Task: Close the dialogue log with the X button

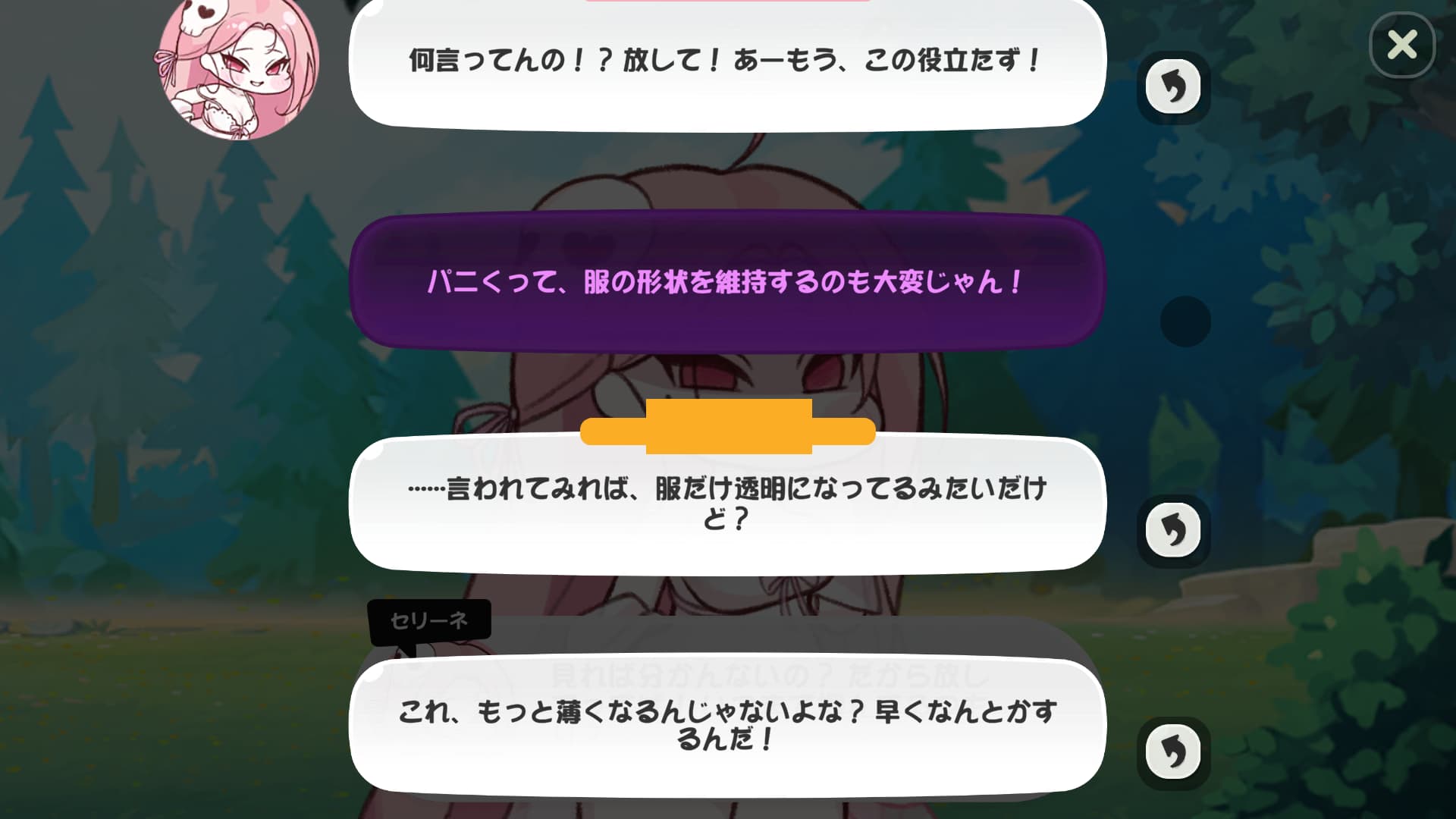Action: coord(1402,45)
